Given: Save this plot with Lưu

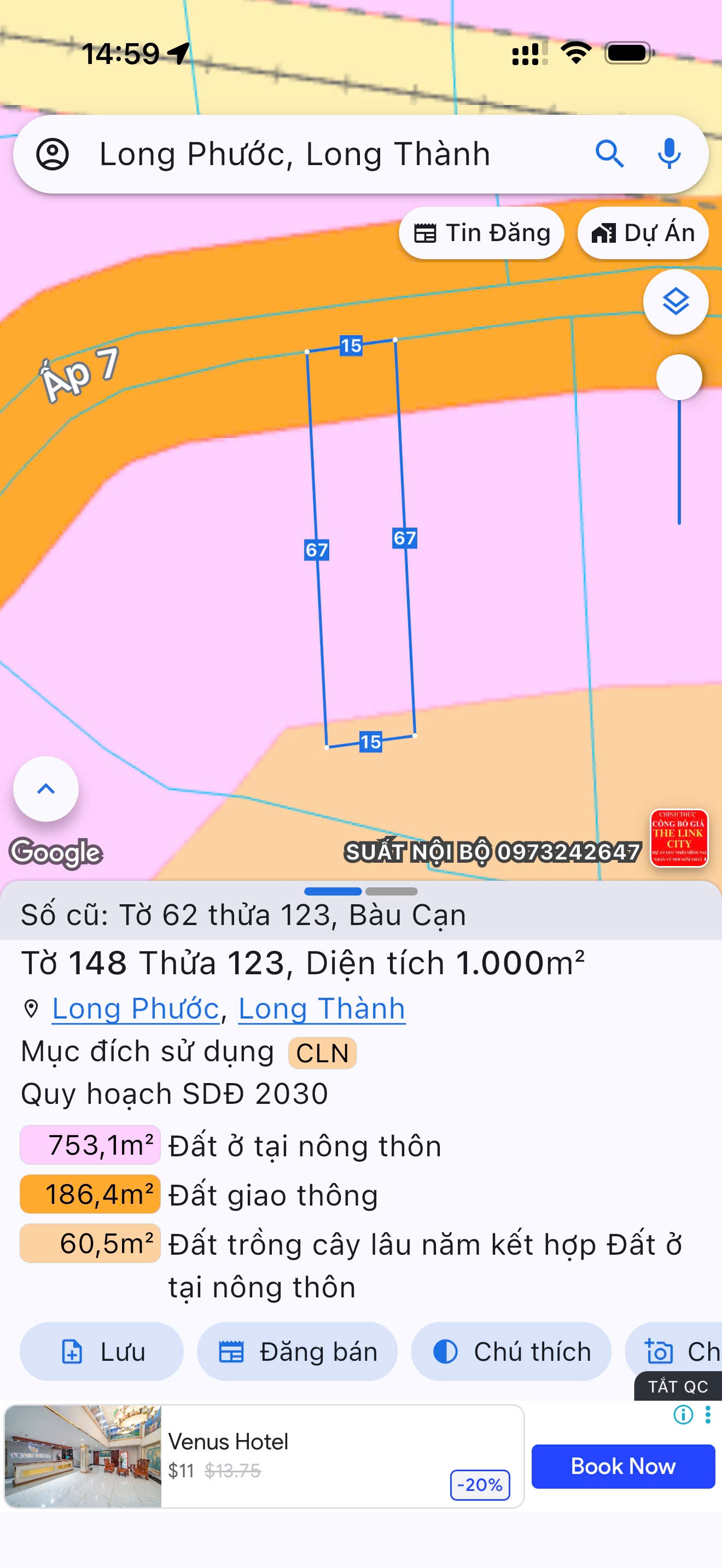Looking at the screenshot, I should [102, 1352].
